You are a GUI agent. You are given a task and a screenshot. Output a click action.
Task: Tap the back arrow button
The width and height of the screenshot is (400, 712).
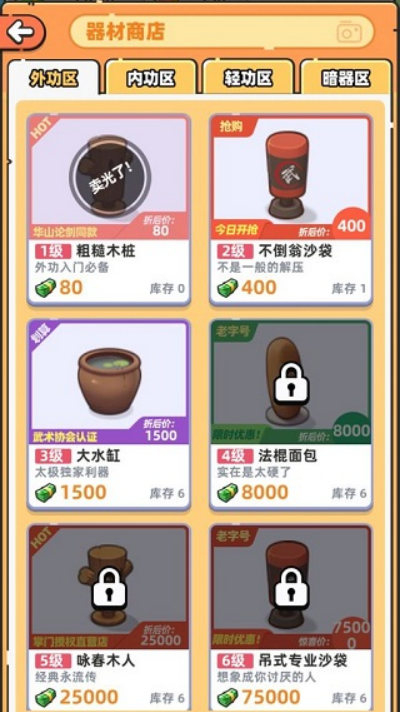tap(22, 32)
